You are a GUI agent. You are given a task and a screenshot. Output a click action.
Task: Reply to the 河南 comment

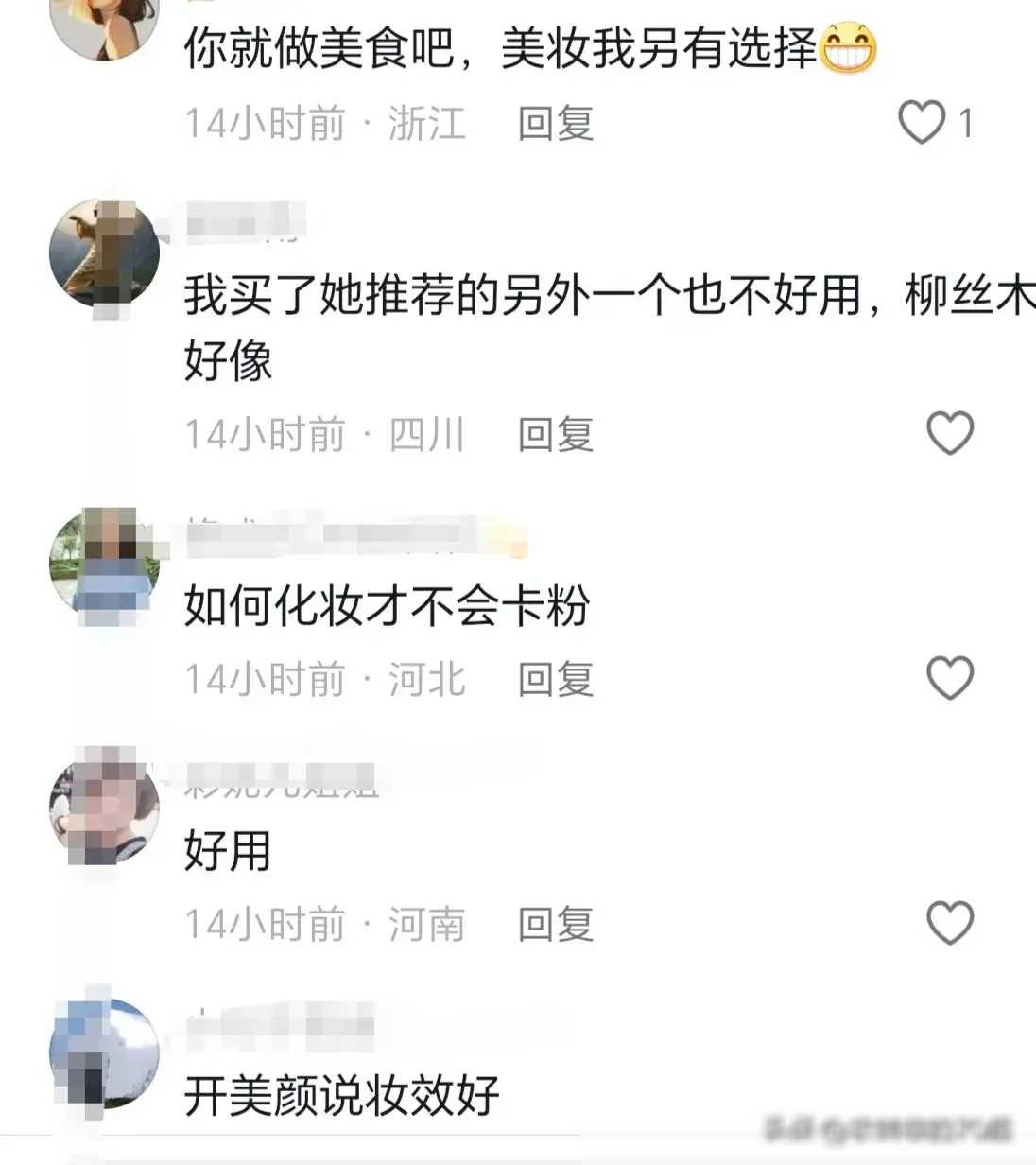pyautogui.click(x=556, y=924)
